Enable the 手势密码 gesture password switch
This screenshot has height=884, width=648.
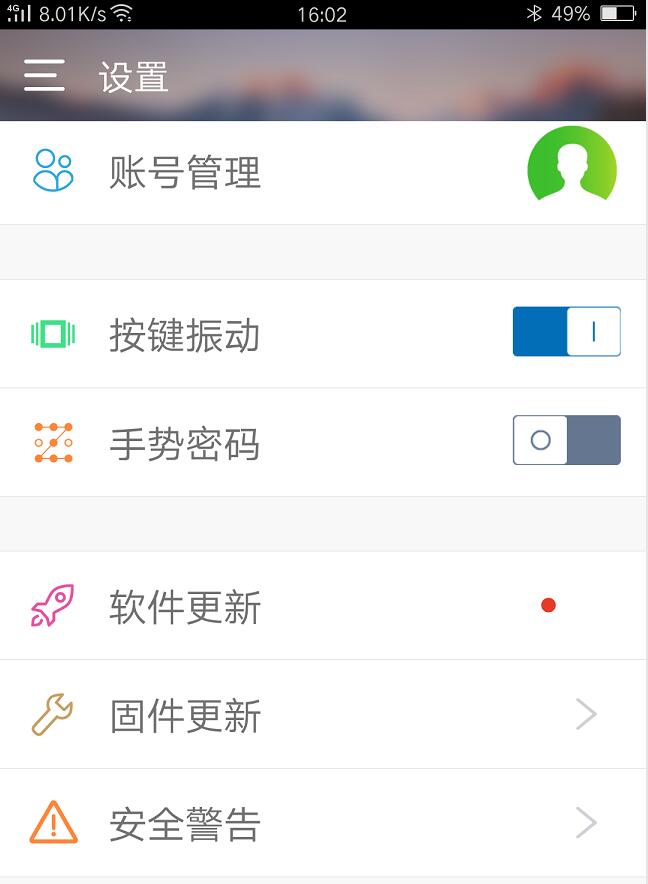tap(566, 440)
